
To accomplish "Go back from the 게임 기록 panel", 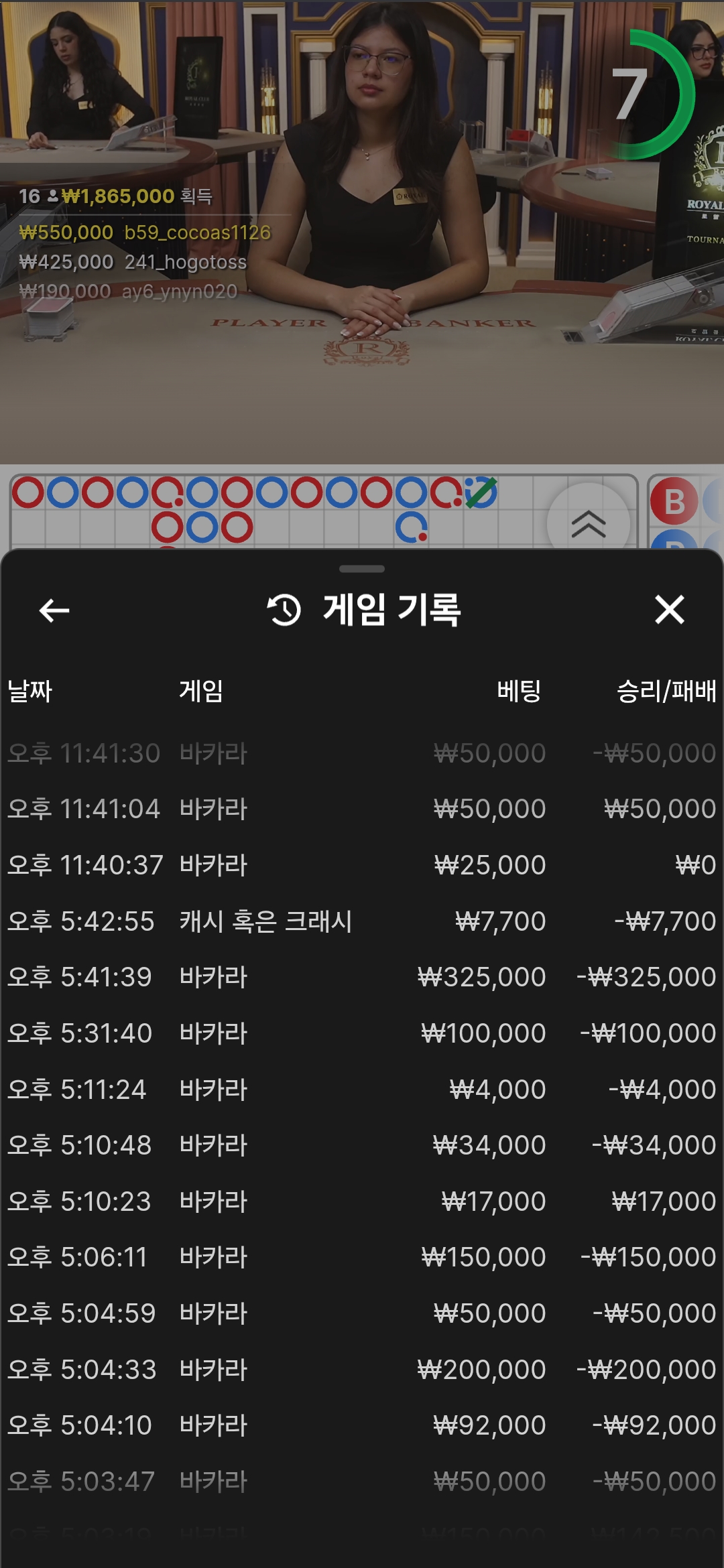I will (54, 610).
